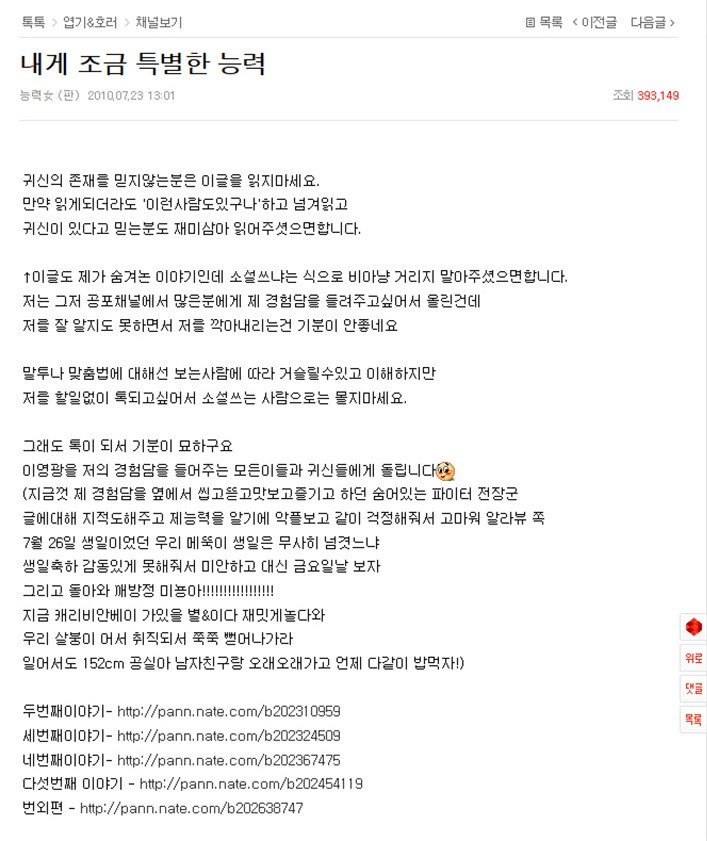The image size is (707, 841).
Task: Open author 능력女 profile
Action: click(x=37, y=95)
